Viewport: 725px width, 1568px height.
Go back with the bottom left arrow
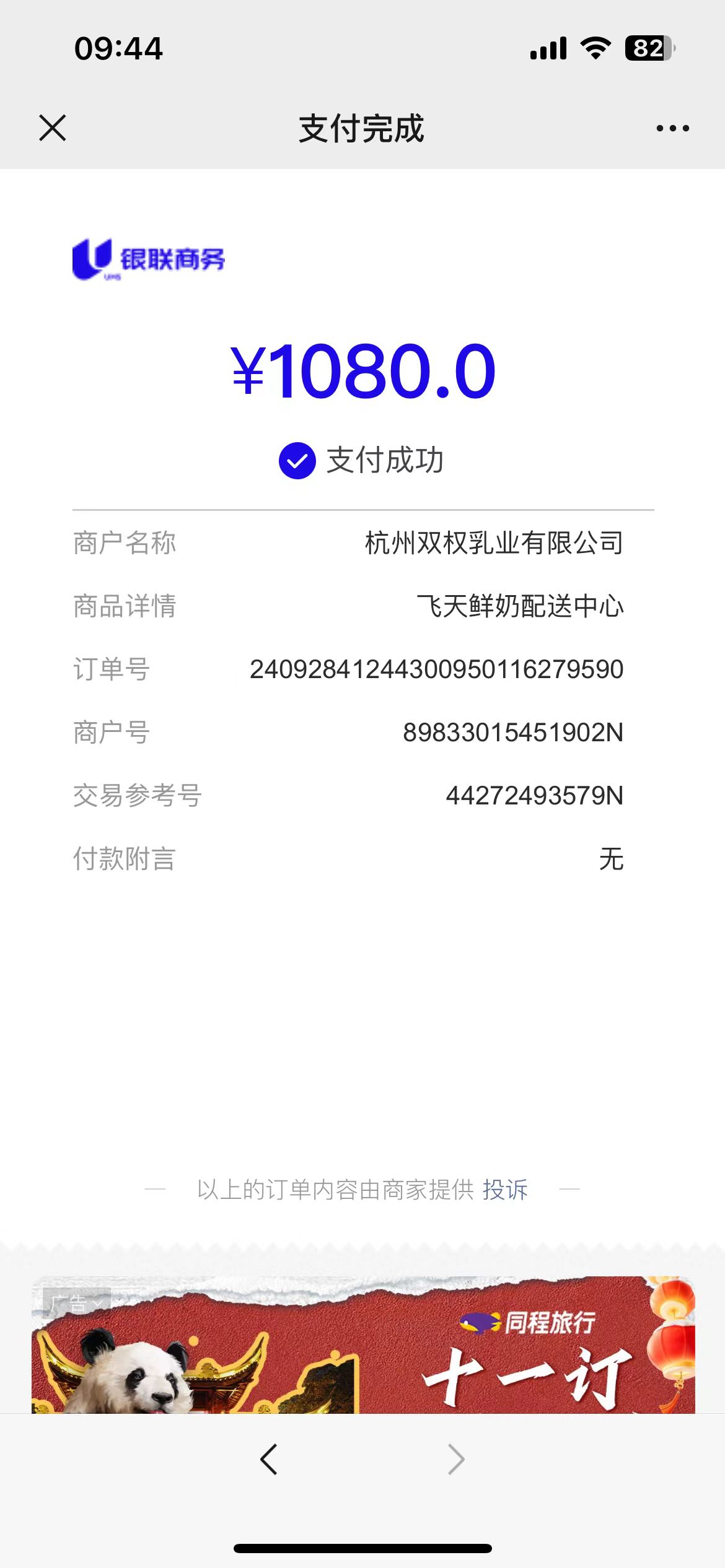tap(269, 1460)
